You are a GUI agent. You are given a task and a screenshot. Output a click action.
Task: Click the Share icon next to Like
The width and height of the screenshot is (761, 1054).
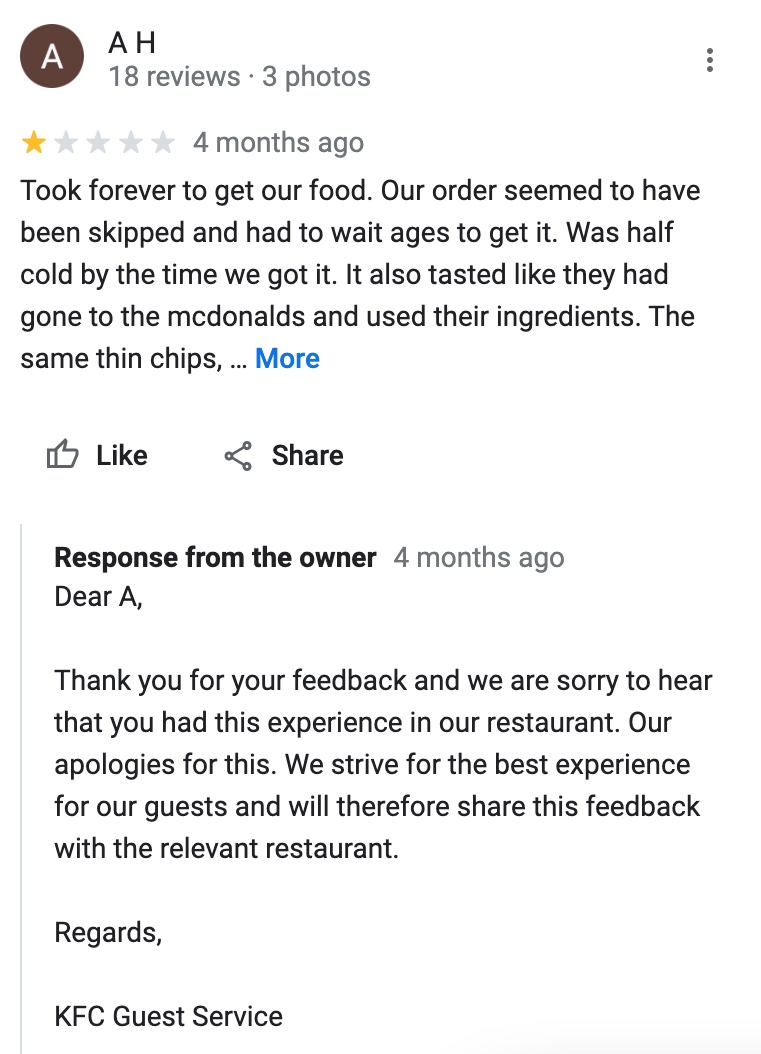pyautogui.click(x=238, y=455)
